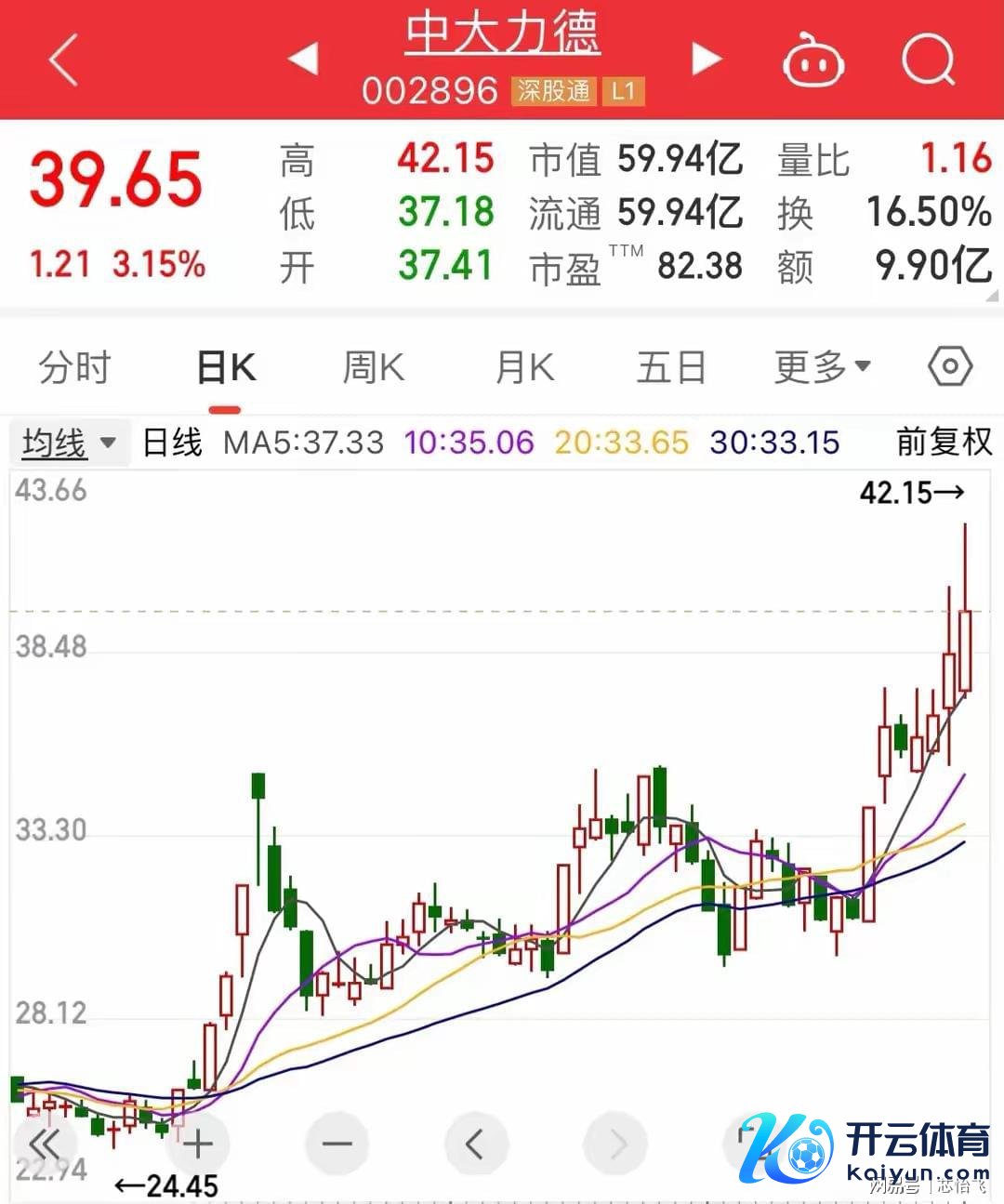Viewport: 1004px width, 1204px height.
Task: Switch to the 周K chart tab
Action: [374, 367]
